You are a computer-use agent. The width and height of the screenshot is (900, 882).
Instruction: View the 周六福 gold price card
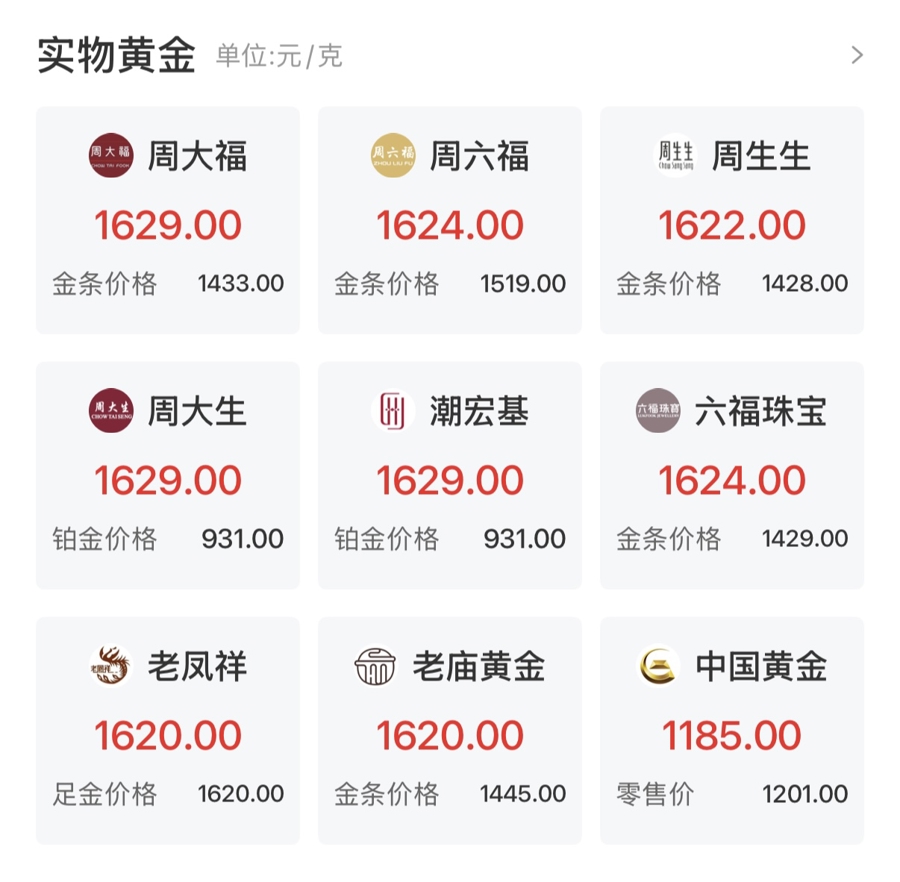point(450,220)
